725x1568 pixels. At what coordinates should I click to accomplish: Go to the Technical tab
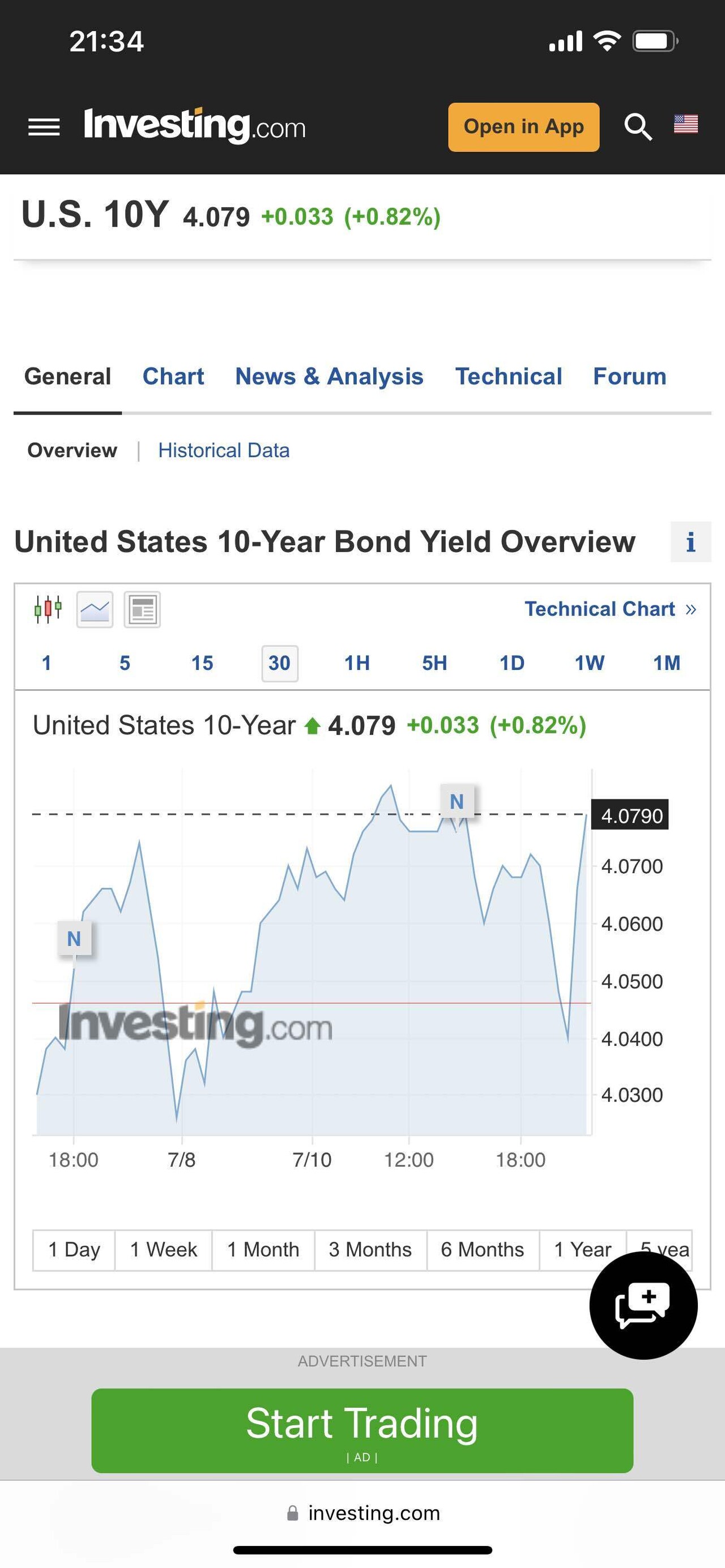pyautogui.click(x=508, y=376)
